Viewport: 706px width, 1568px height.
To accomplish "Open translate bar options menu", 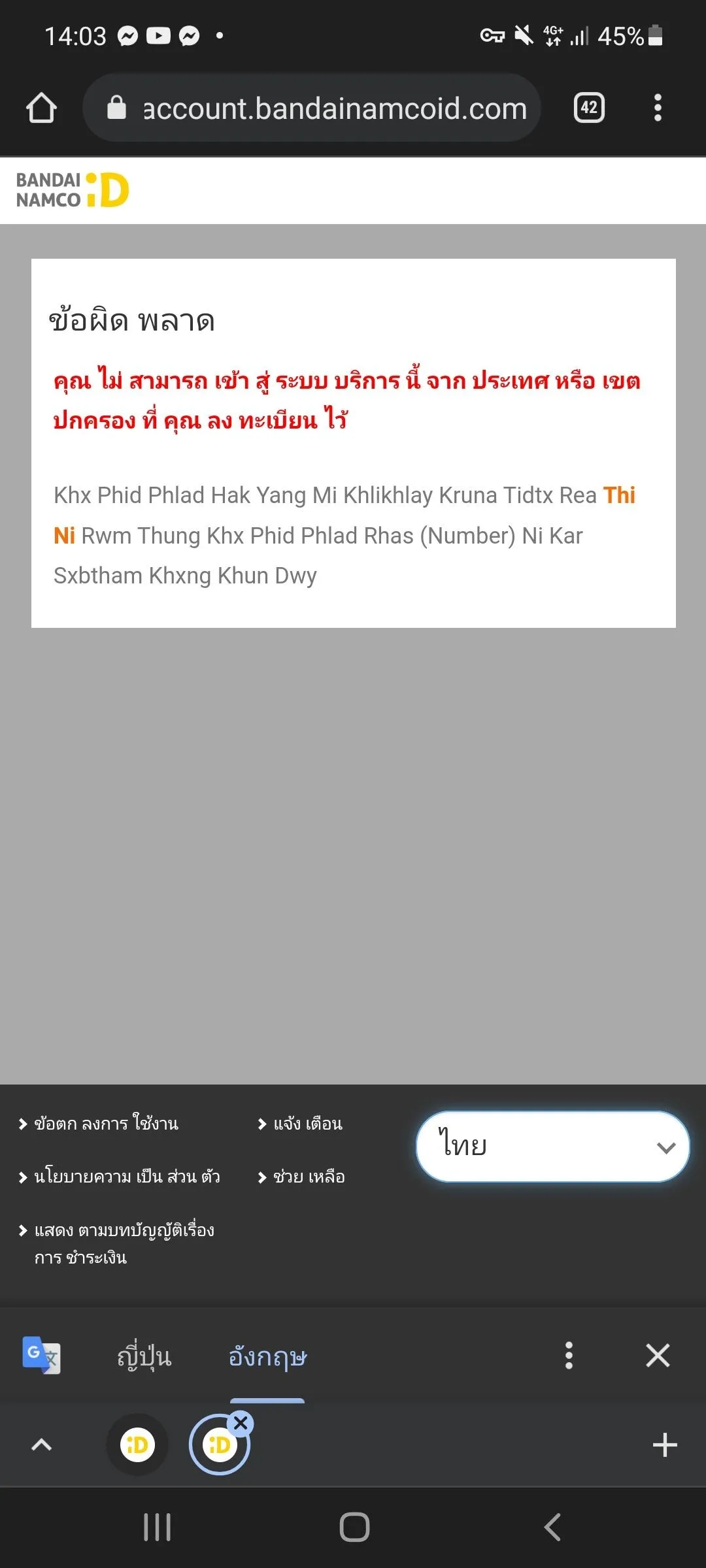I will [x=569, y=1356].
